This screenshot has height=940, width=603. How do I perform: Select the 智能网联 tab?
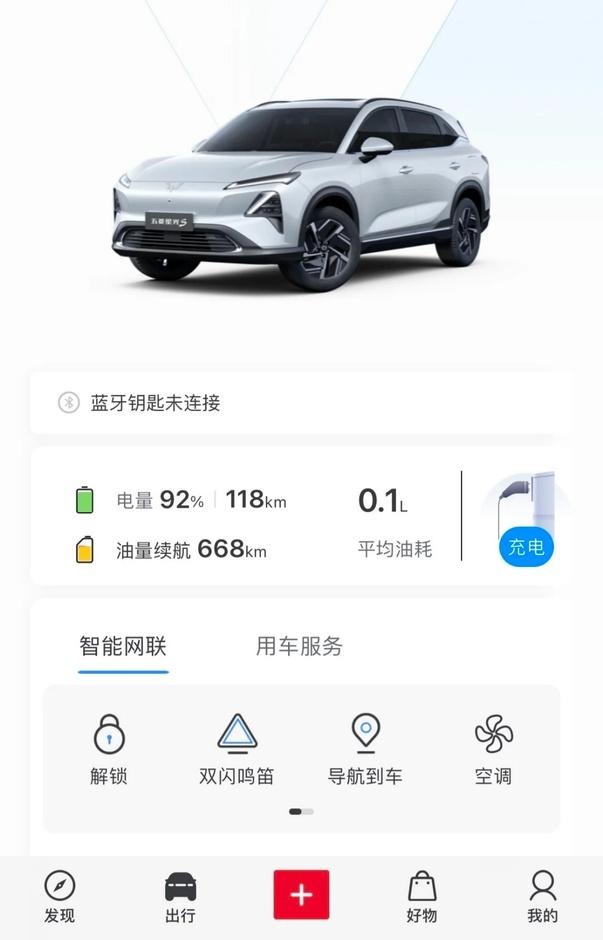point(123,646)
